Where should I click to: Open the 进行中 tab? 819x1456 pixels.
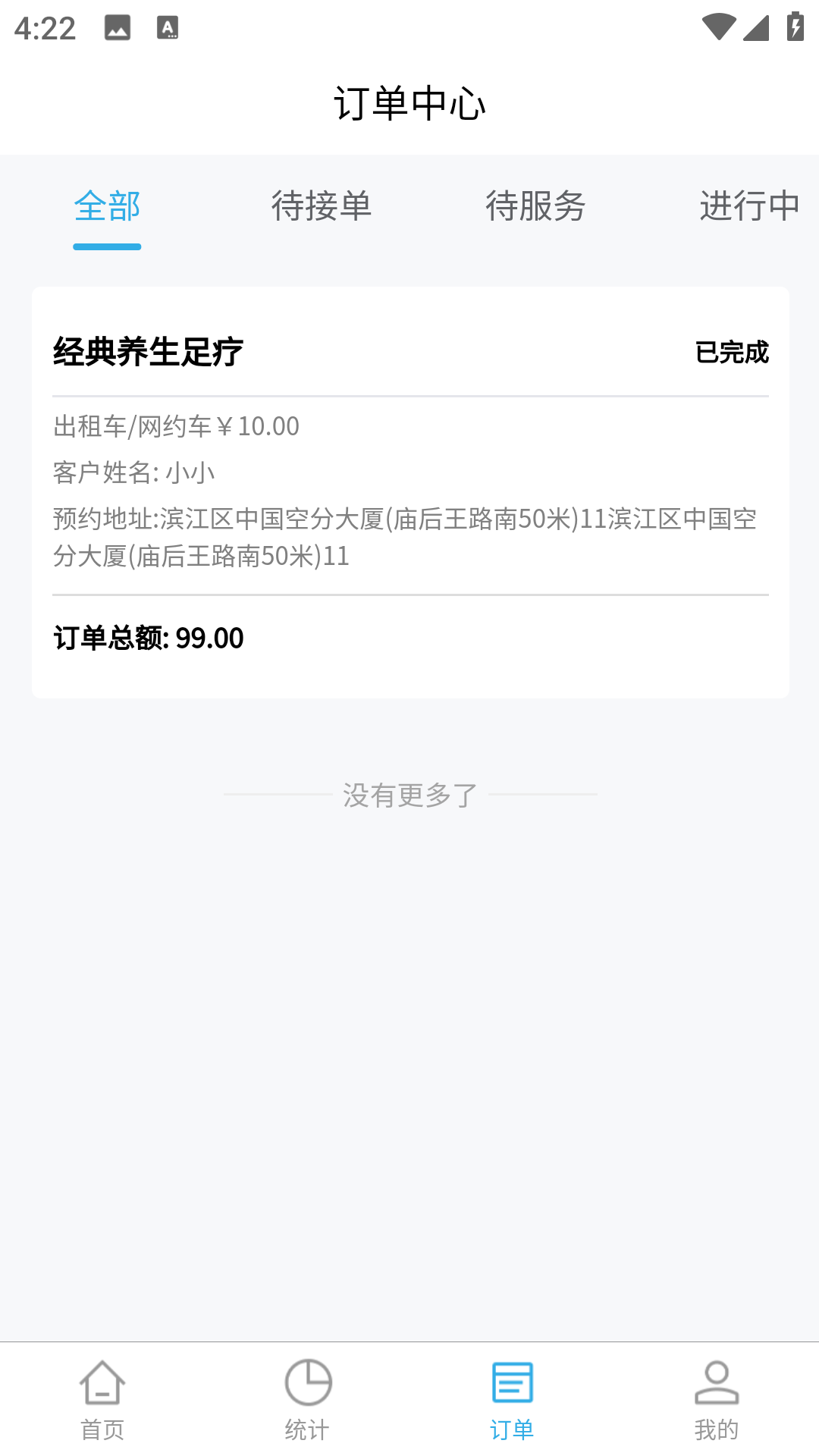[748, 206]
